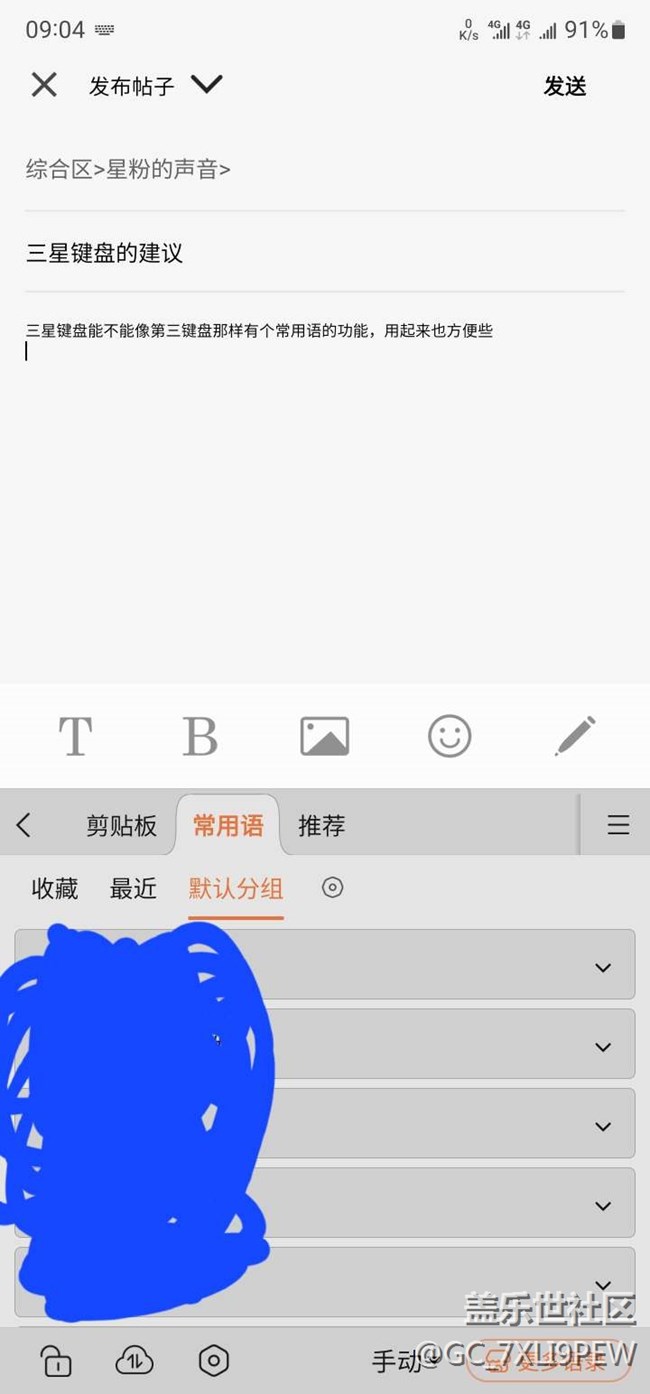Toggle bold with the B icon
Viewport: 650px width, 1394px height.
[200, 737]
